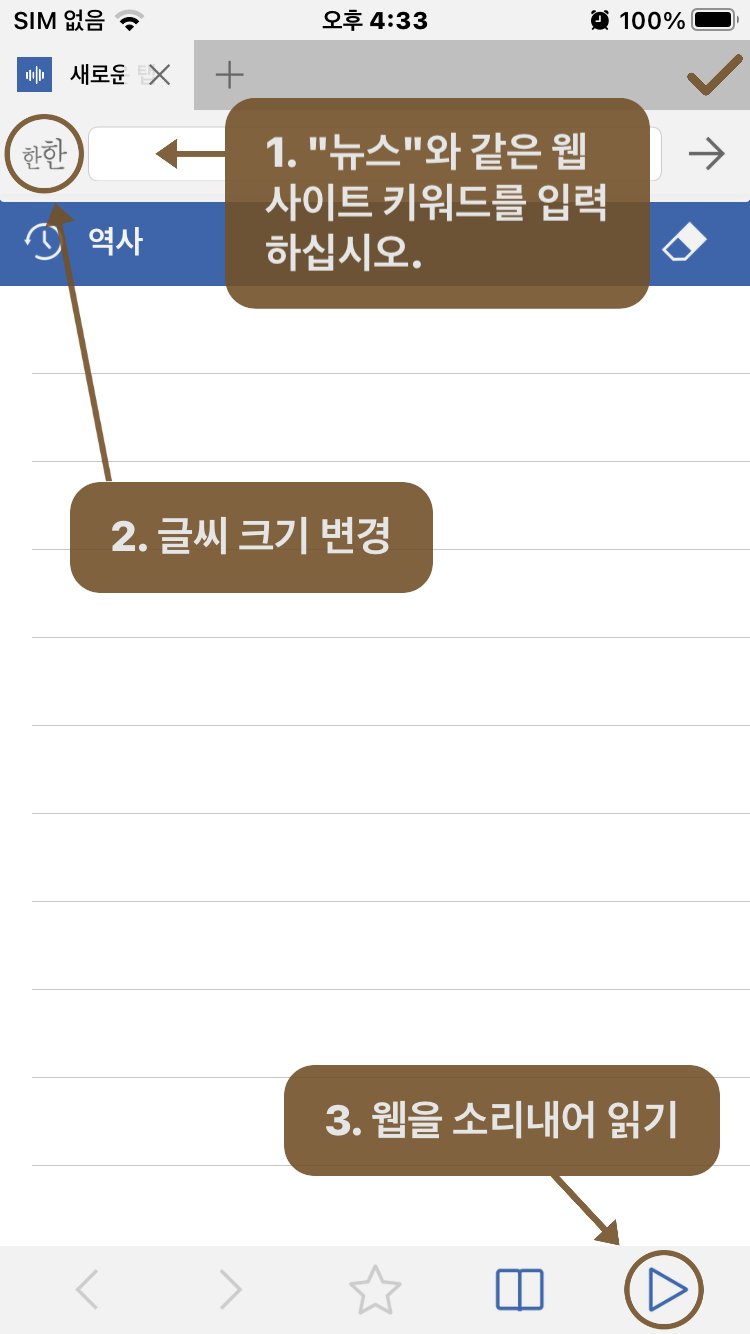Tap the website keyword input field
The width and height of the screenshot is (750, 1334).
(x=375, y=154)
